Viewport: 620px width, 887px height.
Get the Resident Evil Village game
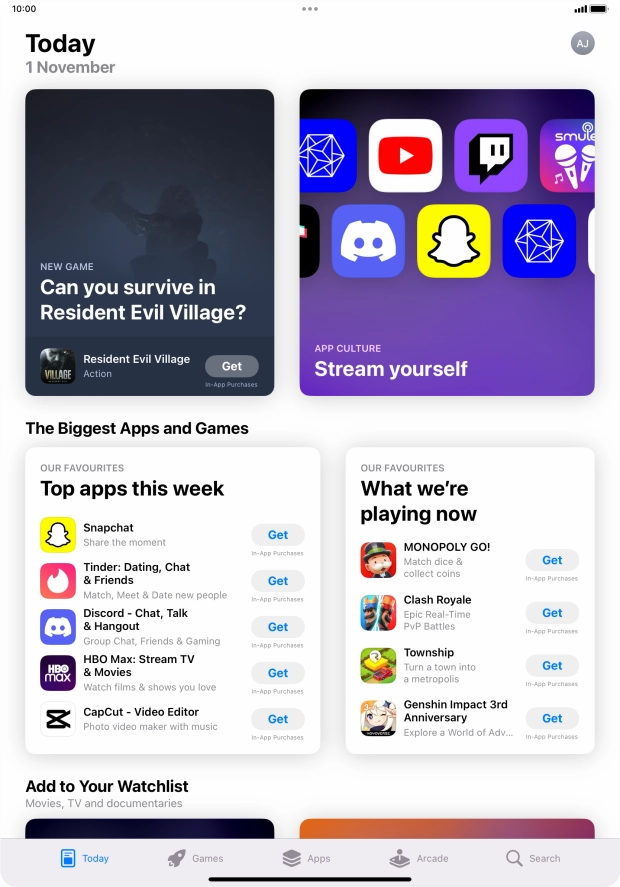[231, 366]
